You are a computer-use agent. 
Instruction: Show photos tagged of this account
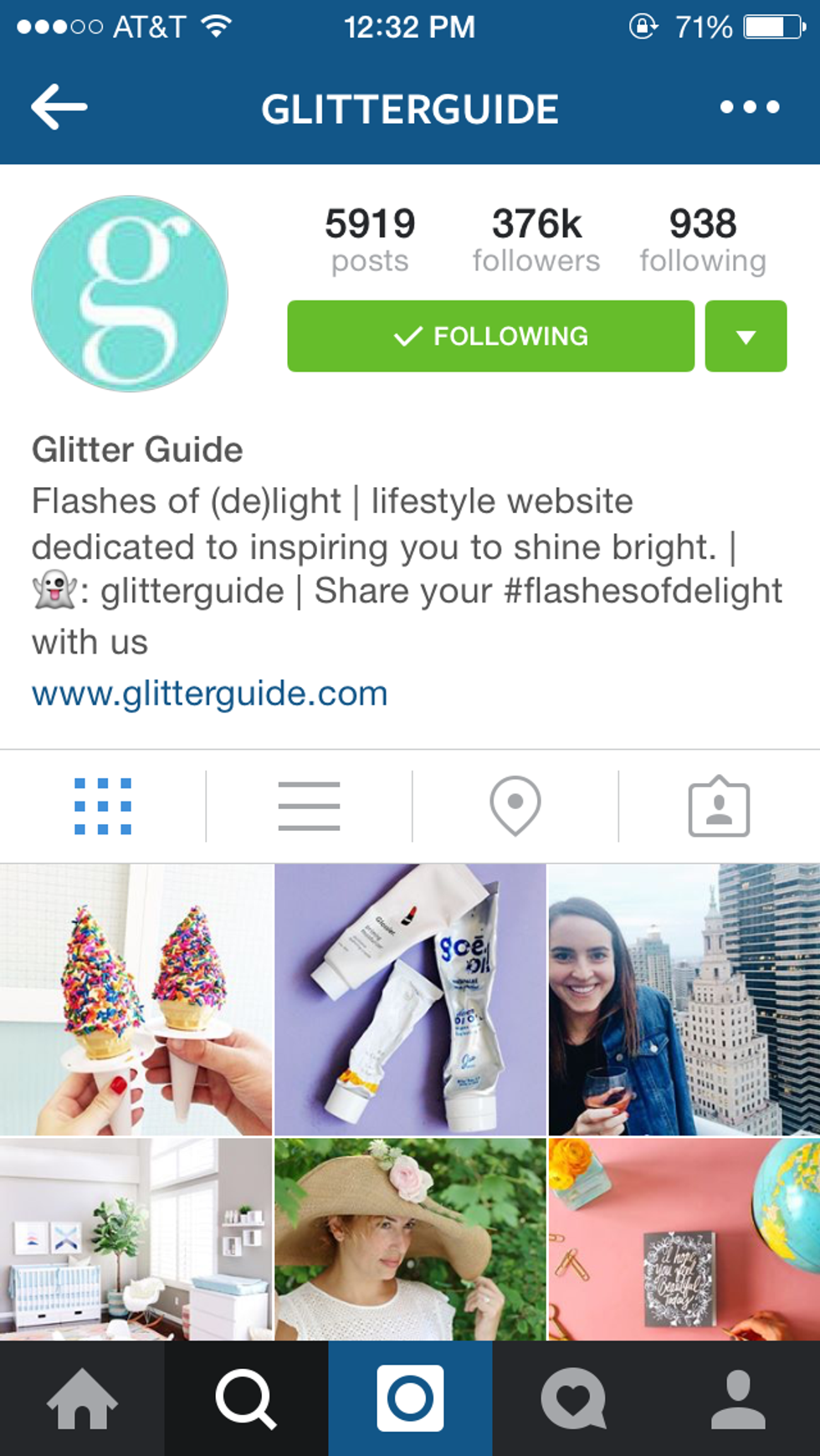click(719, 807)
